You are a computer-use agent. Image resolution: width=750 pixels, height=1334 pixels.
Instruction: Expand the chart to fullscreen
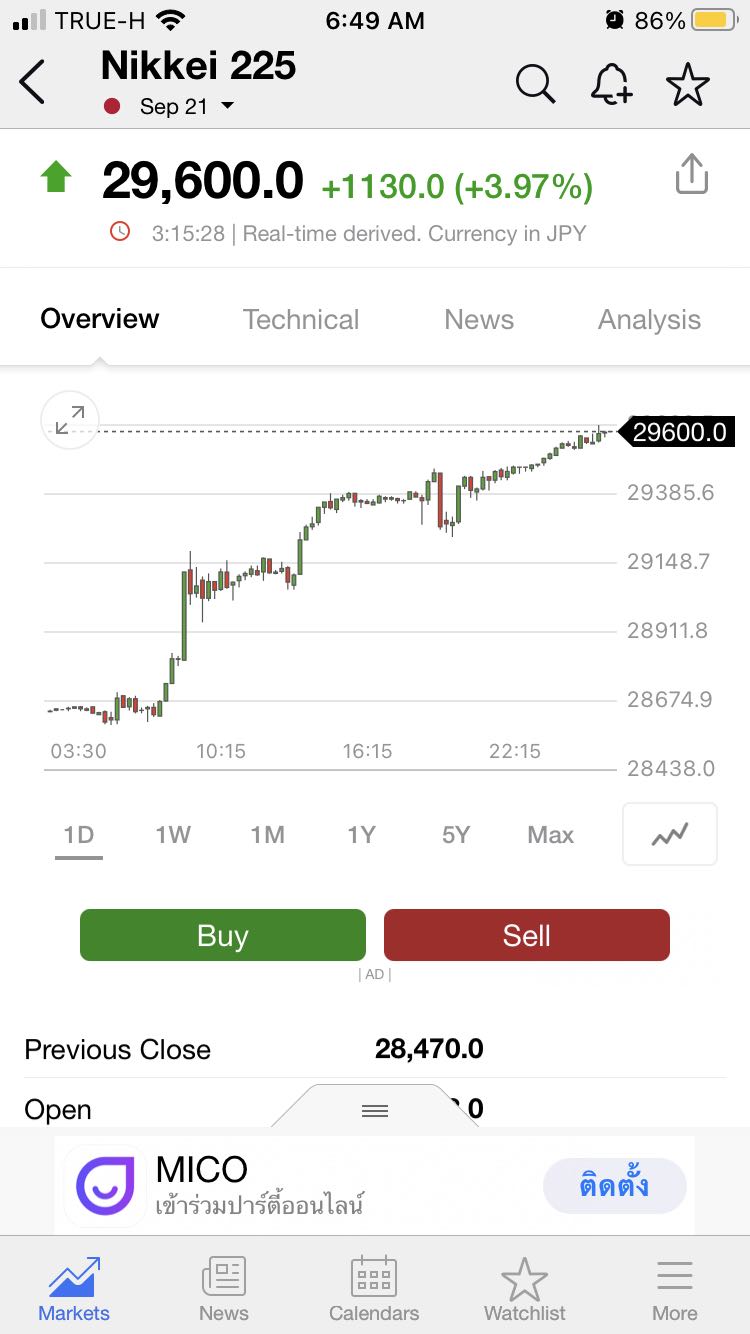point(70,420)
